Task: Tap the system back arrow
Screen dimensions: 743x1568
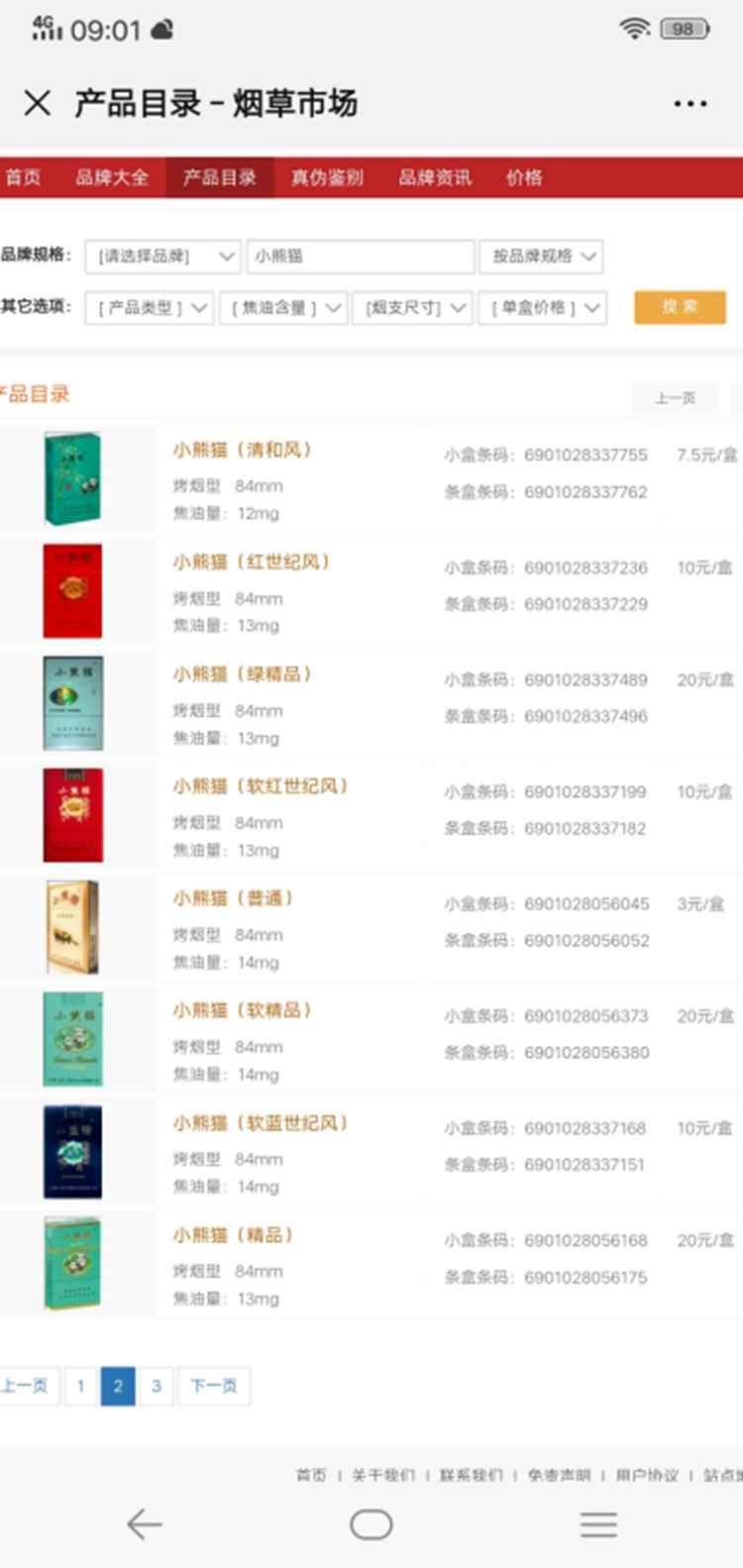Action: tap(144, 1523)
